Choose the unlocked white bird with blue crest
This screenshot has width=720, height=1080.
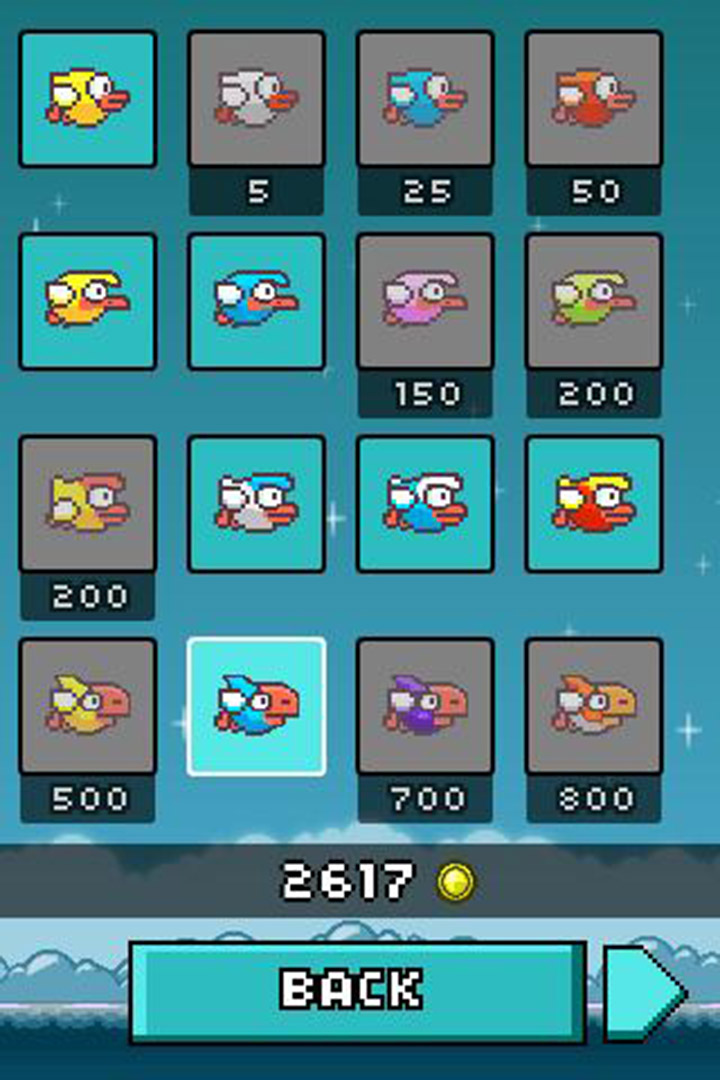[257, 503]
